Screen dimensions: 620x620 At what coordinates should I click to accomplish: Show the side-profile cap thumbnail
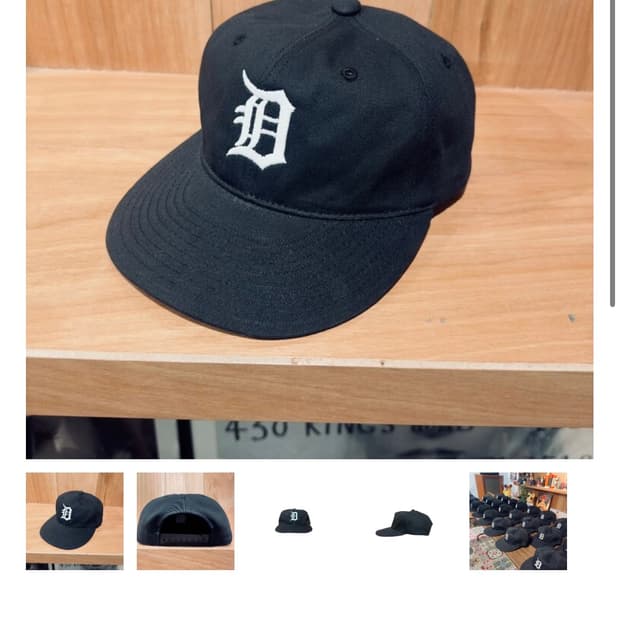point(405,522)
